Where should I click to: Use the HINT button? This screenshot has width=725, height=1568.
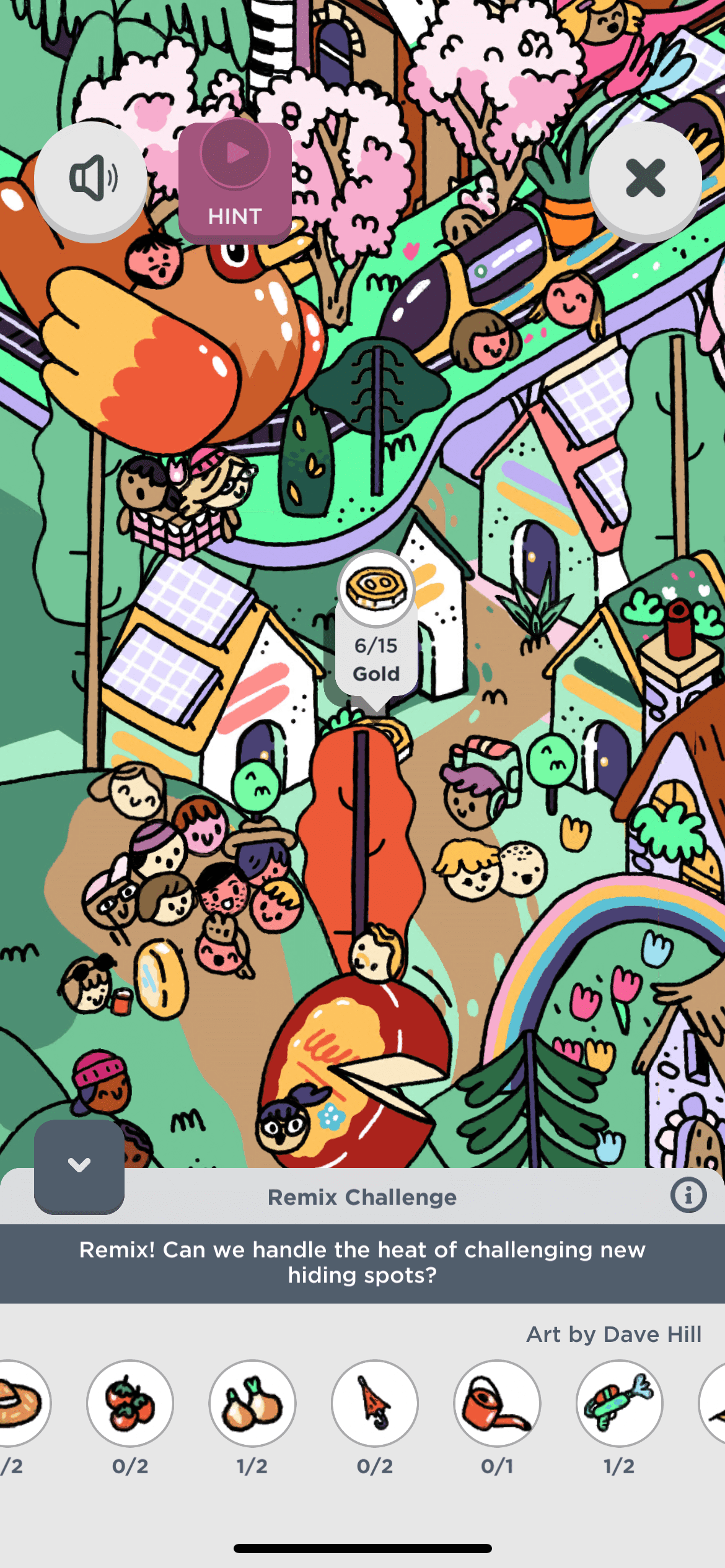point(235,182)
